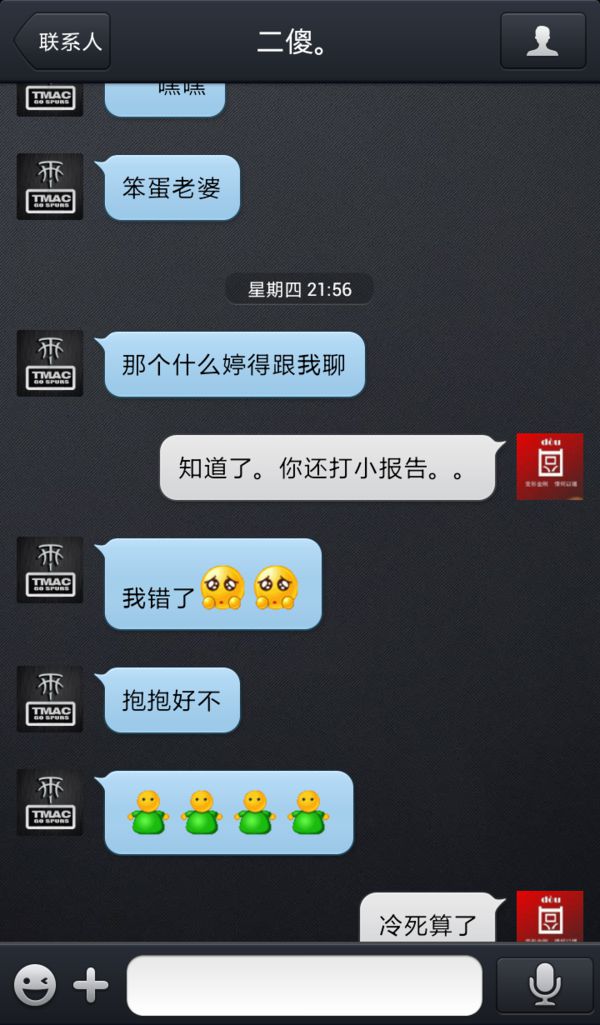This screenshot has height=1025, width=600.
Task: Go back to the 联系人 list
Action: (62, 41)
